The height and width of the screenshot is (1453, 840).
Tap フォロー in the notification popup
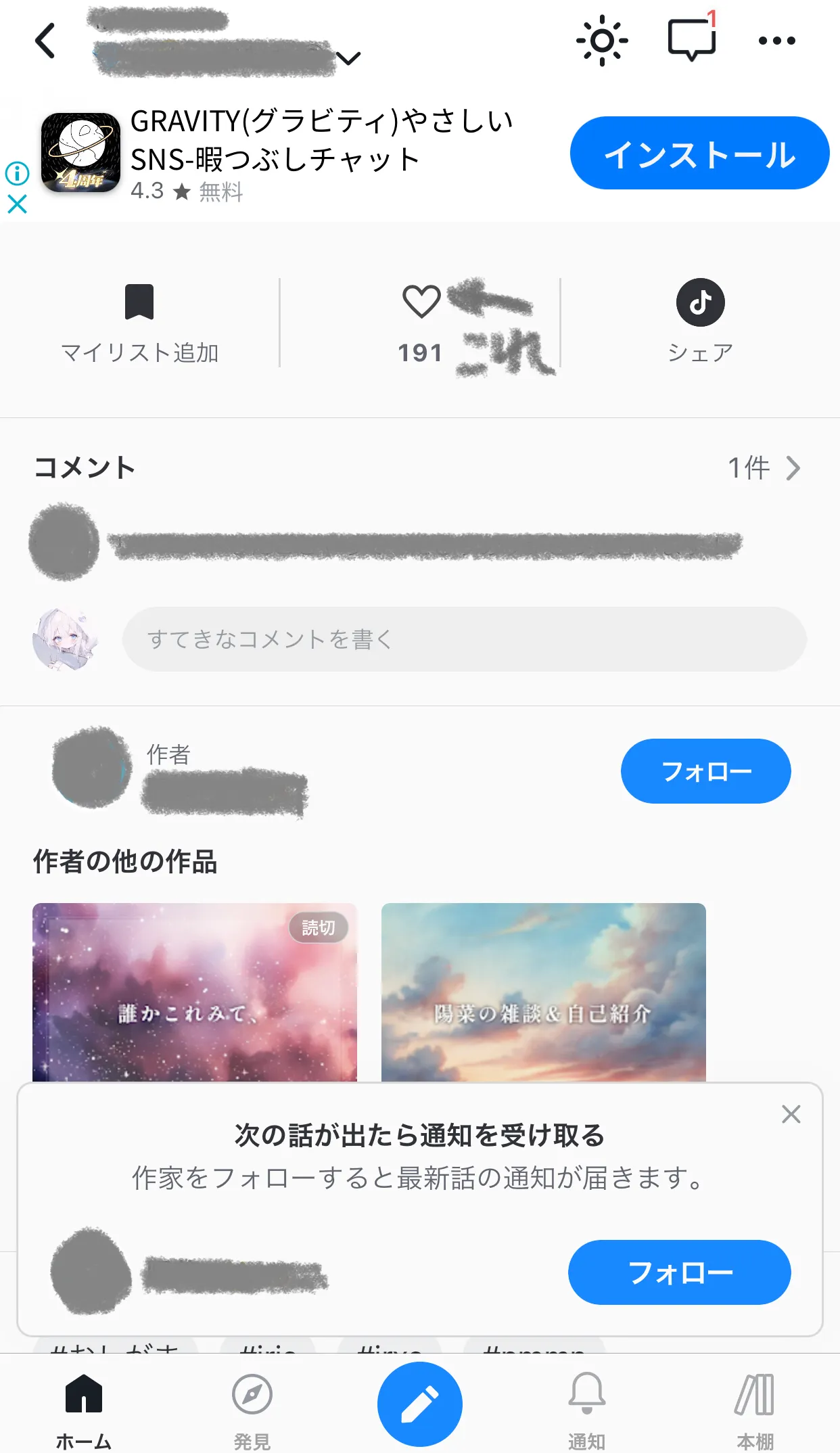click(x=679, y=1272)
